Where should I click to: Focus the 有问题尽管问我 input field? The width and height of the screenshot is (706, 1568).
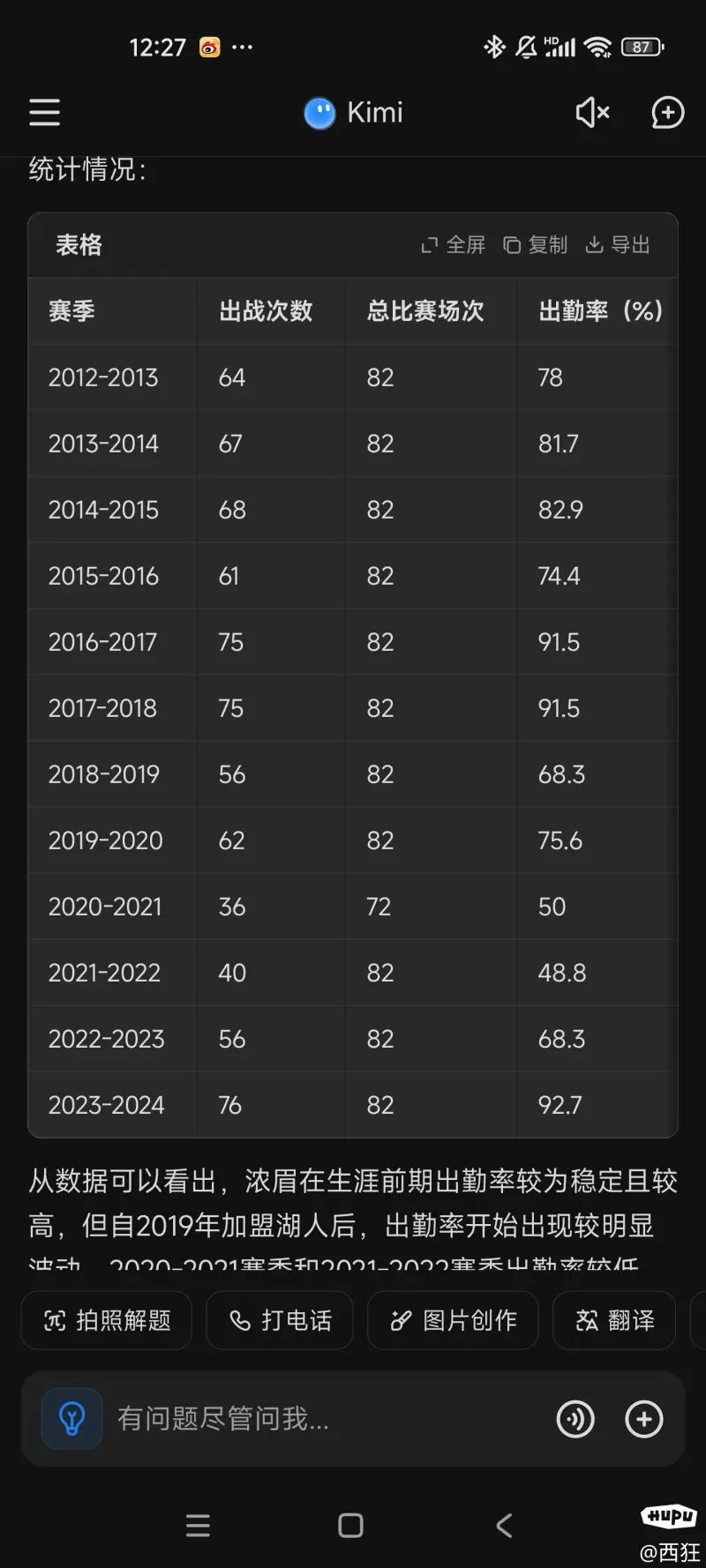(x=327, y=1418)
